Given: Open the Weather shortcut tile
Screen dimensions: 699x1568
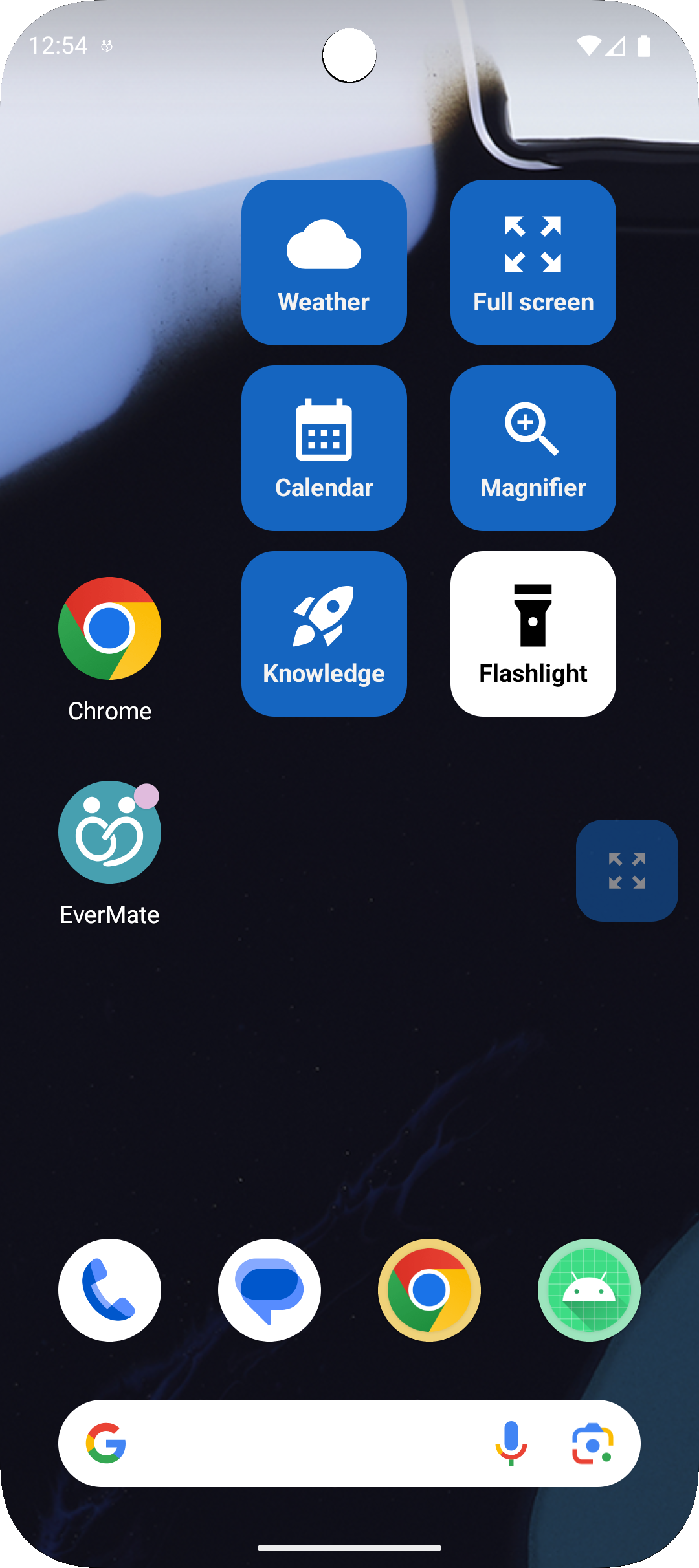Looking at the screenshot, I should point(324,261).
